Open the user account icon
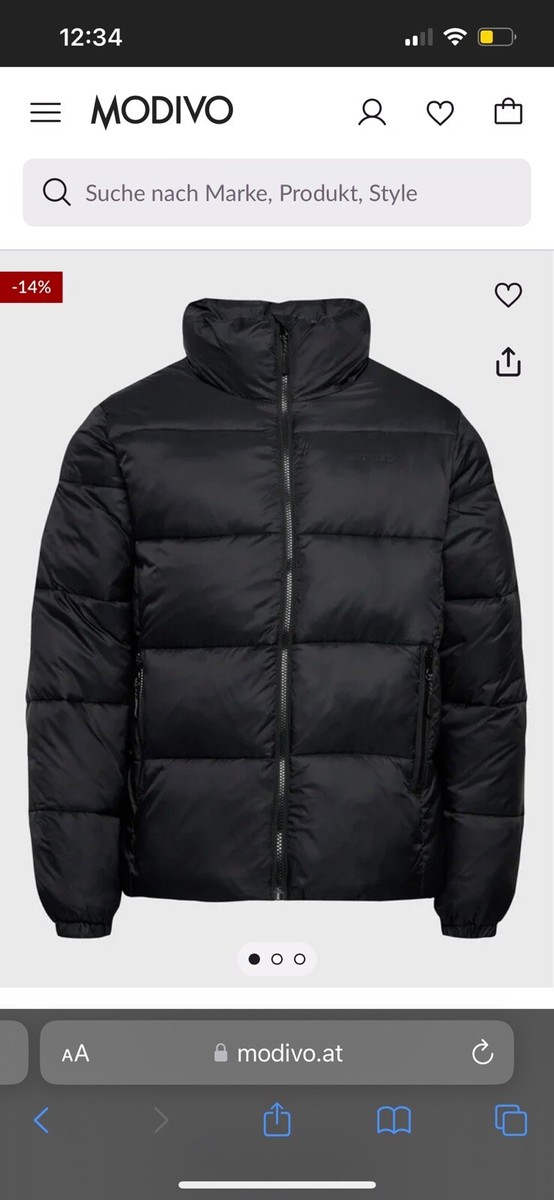Image resolution: width=554 pixels, height=1200 pixels. pyautogui.click(x=372, y=112)
